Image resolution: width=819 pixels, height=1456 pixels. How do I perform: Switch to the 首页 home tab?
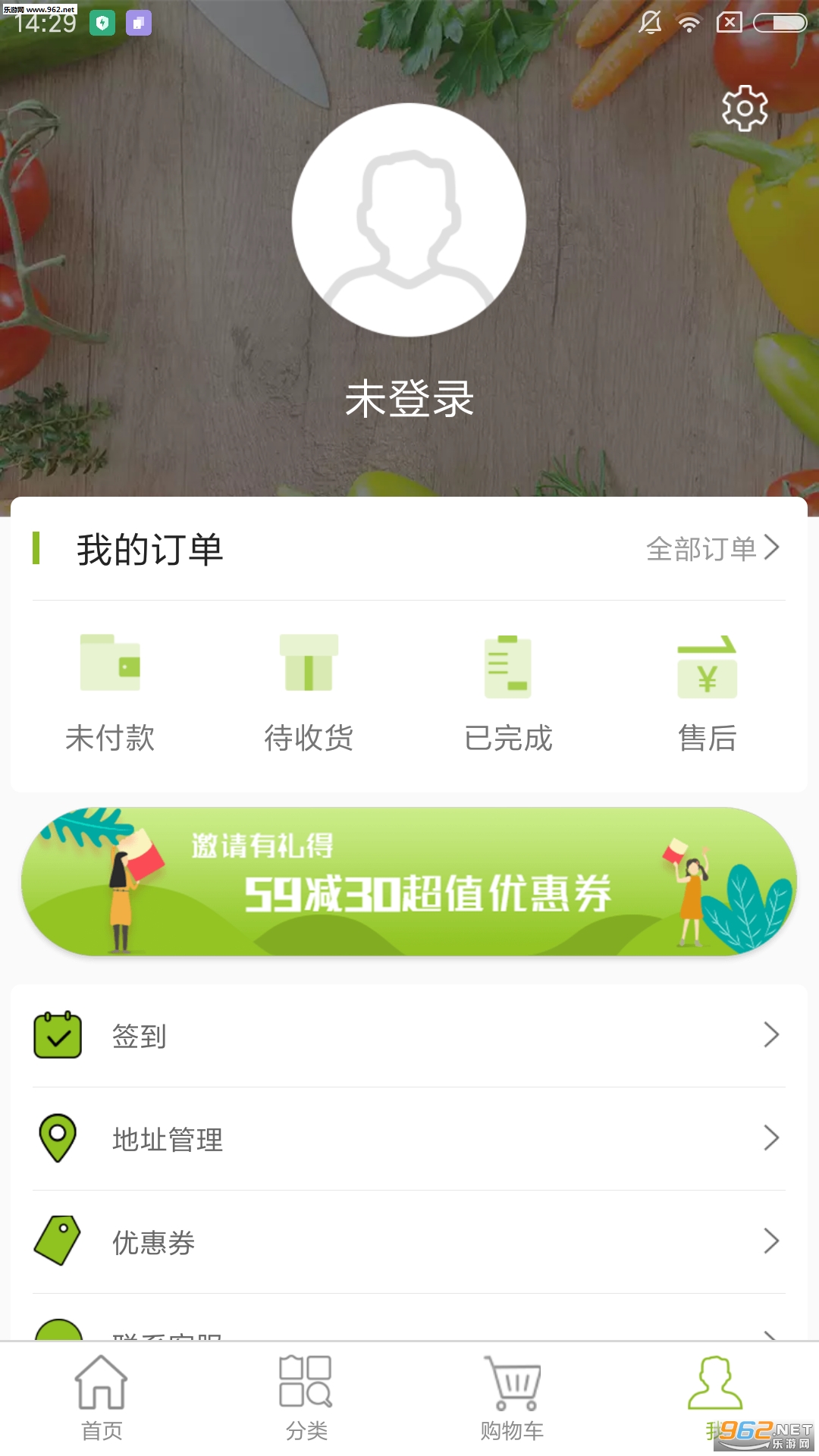102,1398
